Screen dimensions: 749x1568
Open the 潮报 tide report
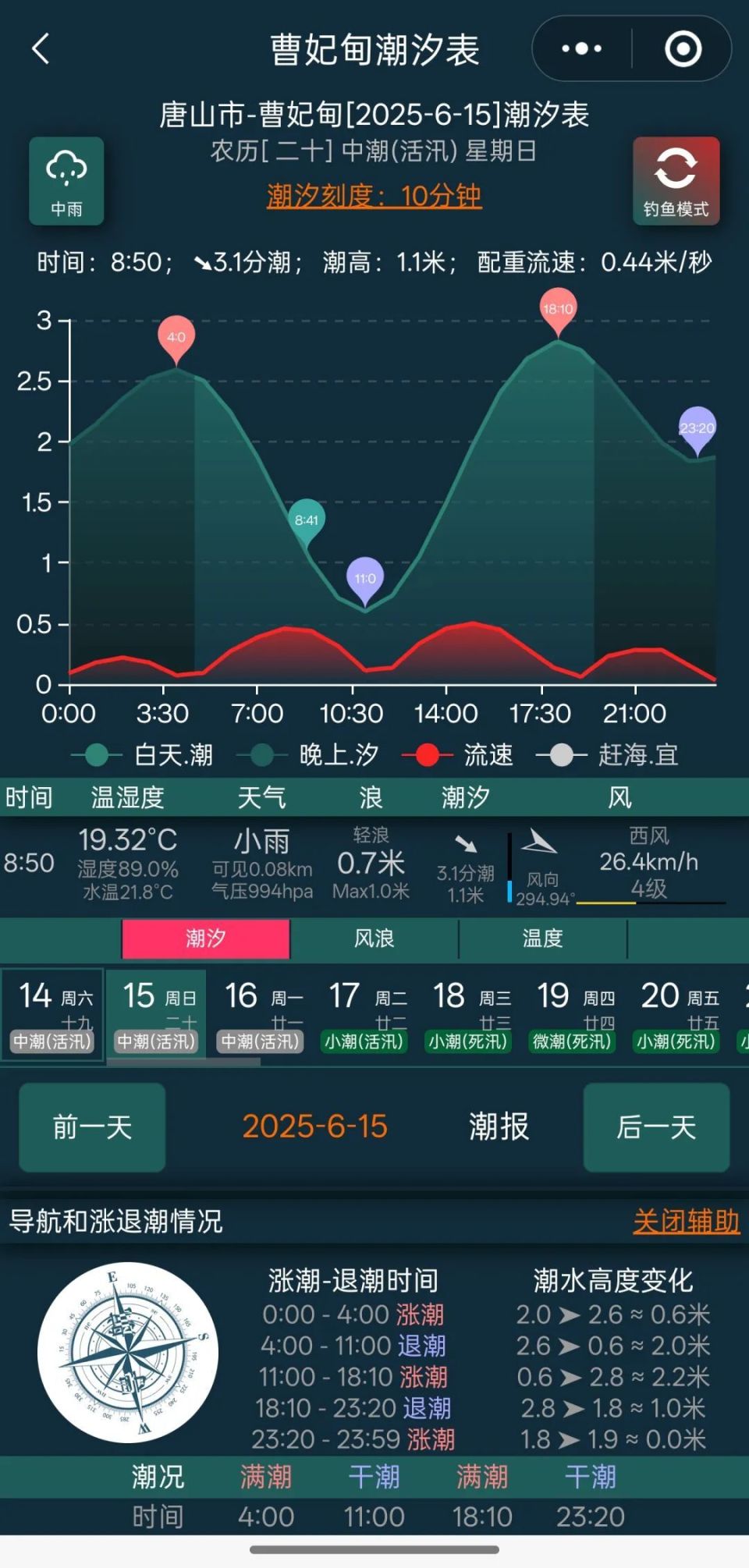[x=500, y=1126]
